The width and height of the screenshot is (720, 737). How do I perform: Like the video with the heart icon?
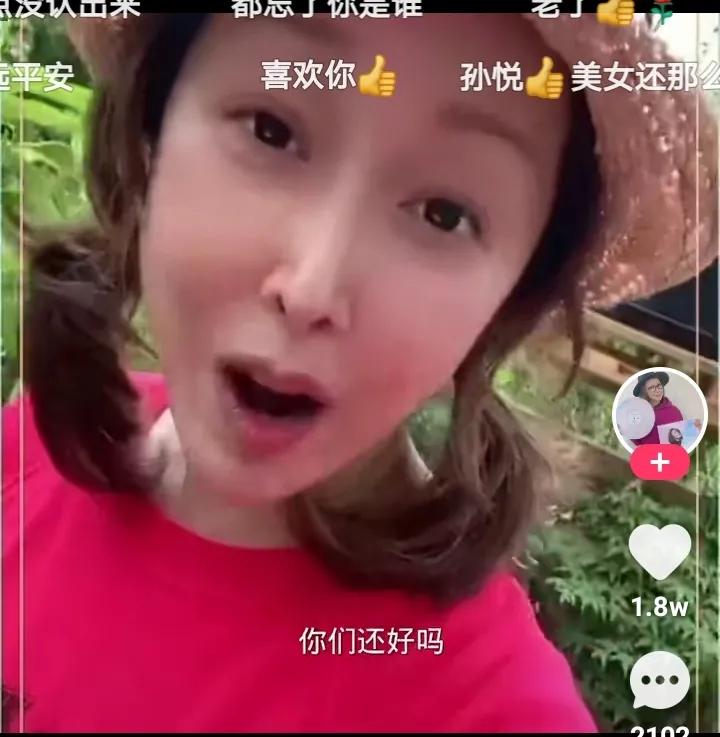659,552
